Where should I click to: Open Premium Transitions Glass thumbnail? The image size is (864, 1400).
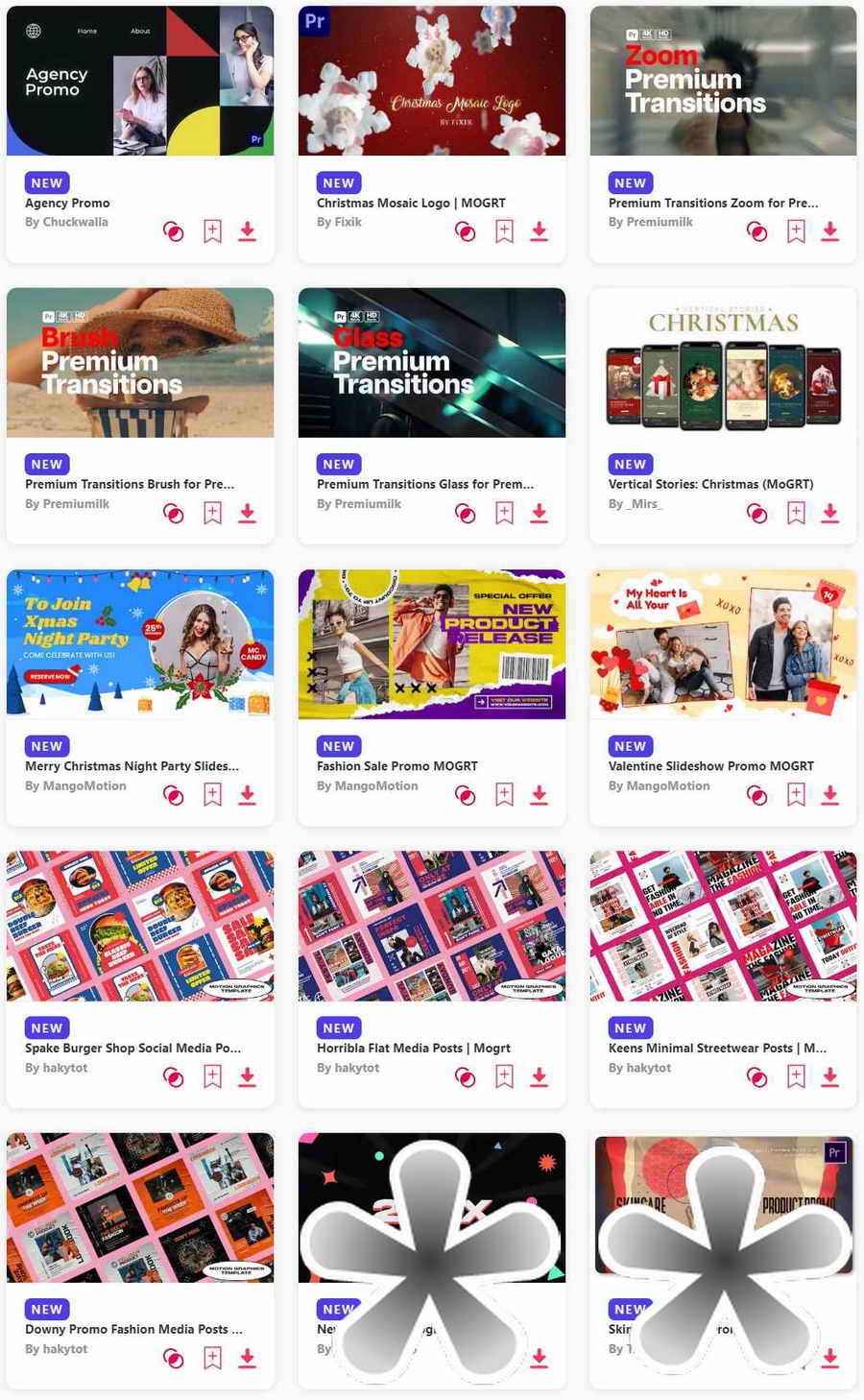(431, 363)
